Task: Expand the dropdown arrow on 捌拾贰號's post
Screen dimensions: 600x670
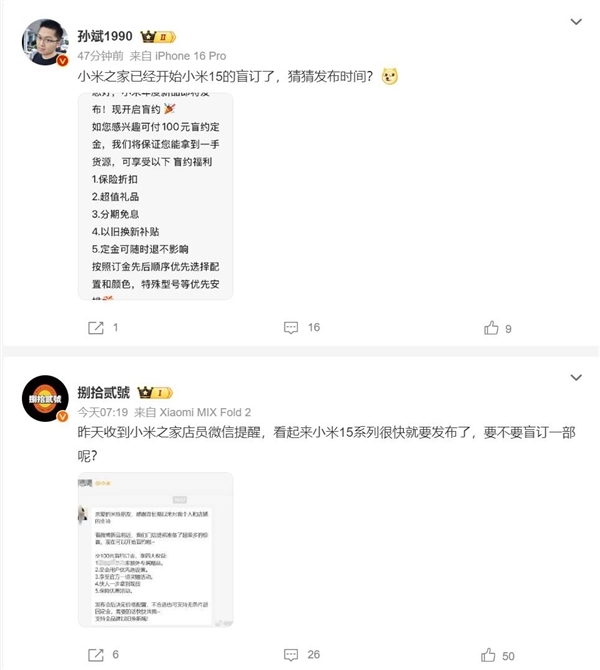Action: (574, 377)
